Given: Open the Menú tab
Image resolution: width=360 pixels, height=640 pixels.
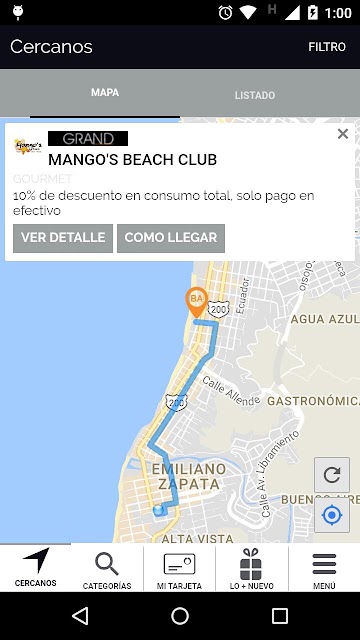Looking at the screenshot, I should [324, 568].
